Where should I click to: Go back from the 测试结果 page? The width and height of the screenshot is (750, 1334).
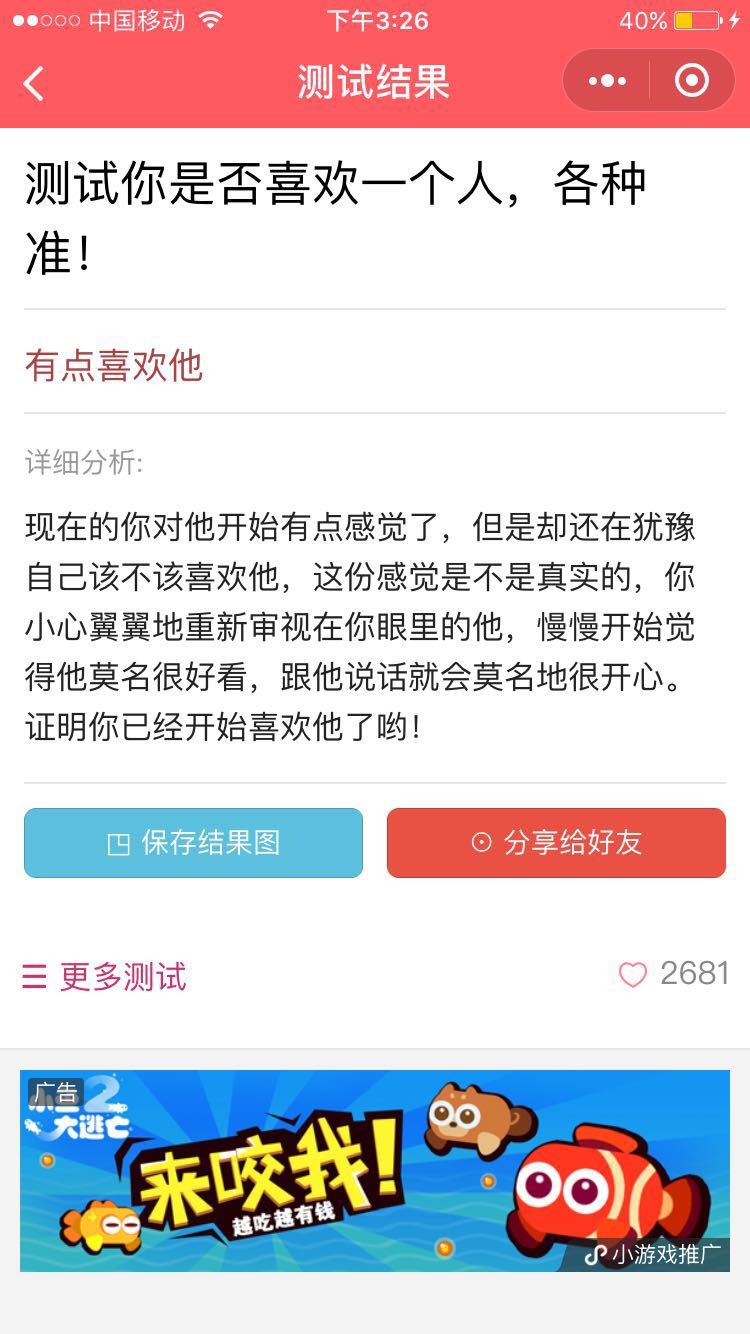click(x=34, y=83)
